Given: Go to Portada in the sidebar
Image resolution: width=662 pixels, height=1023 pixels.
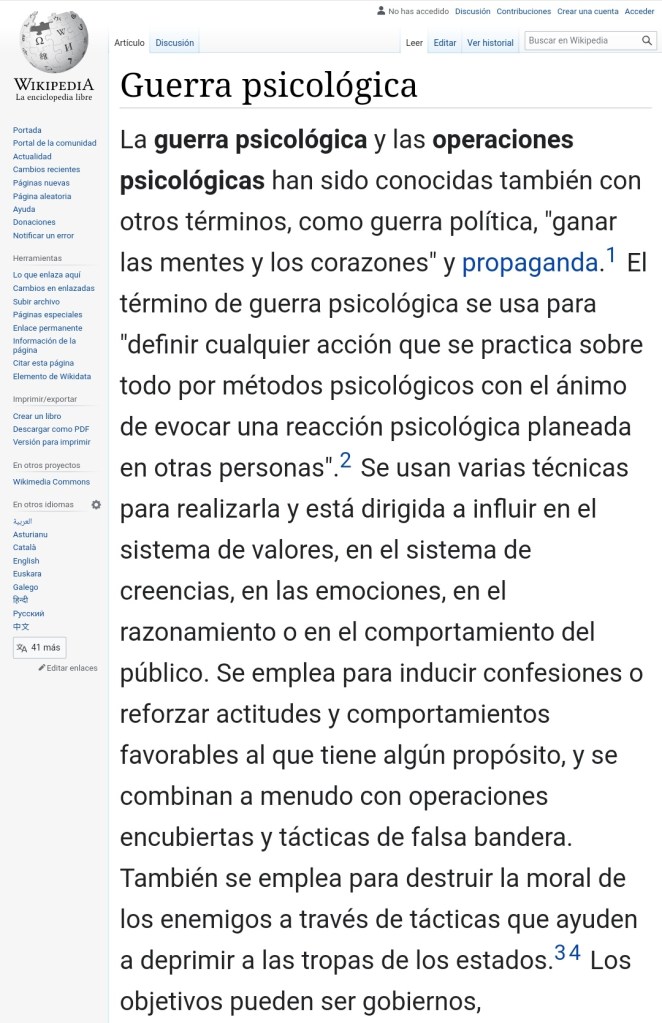Looking at the screenshot, I should point(27,131).
